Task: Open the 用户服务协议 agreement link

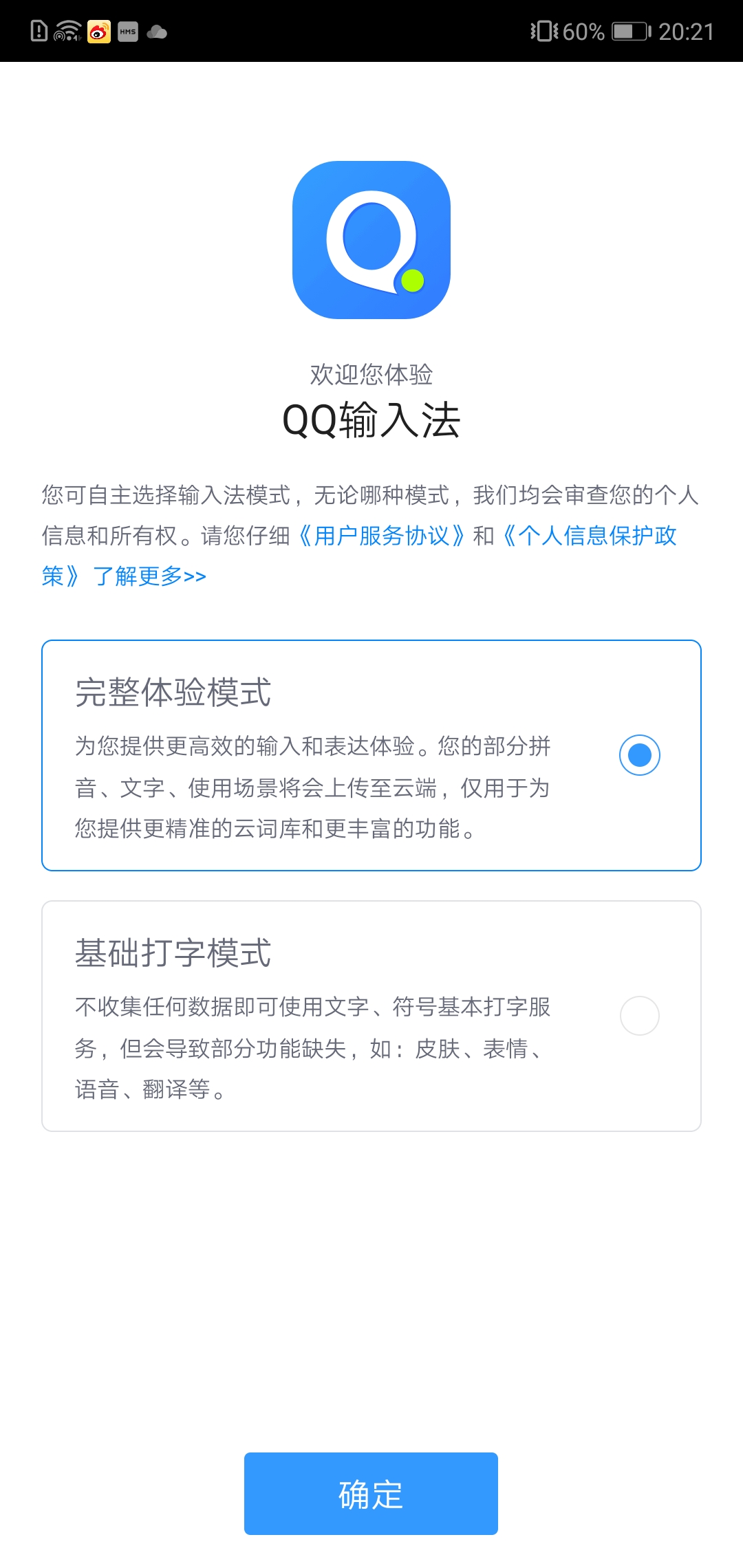Action: (380, 538)
